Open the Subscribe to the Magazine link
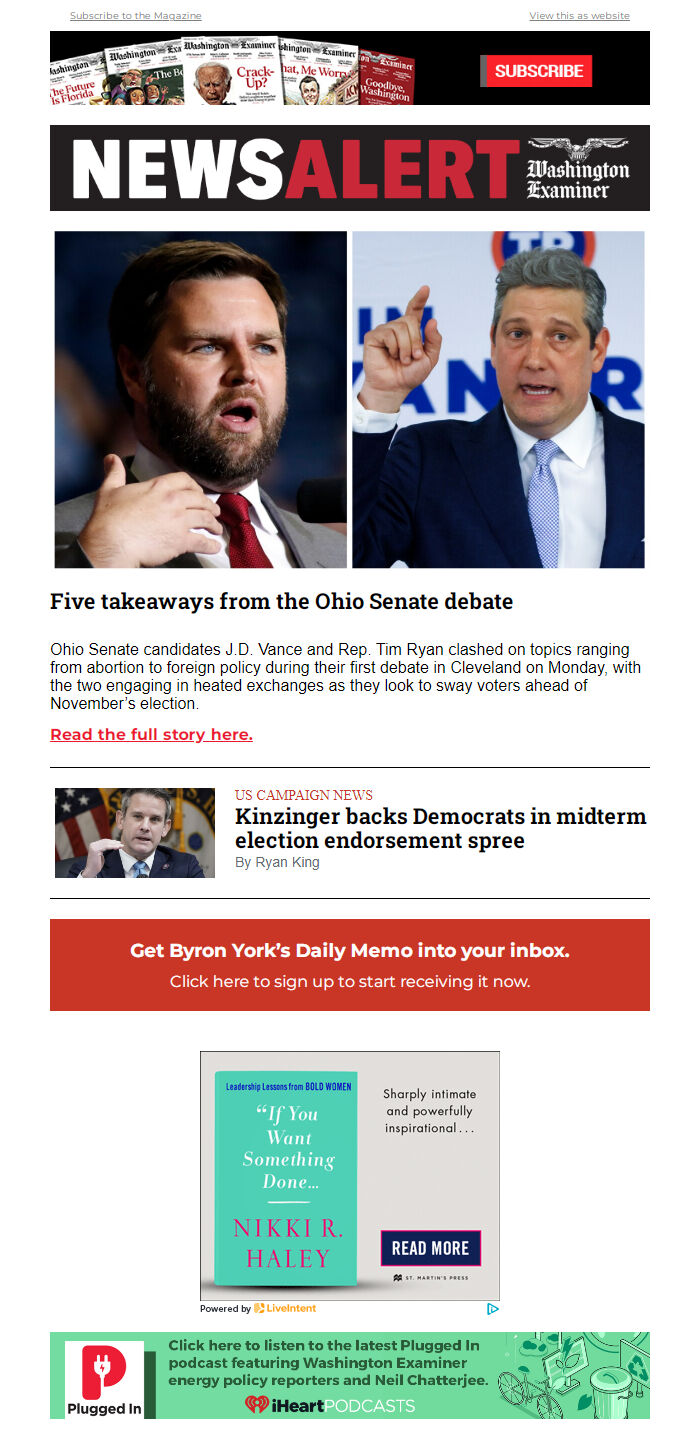The height and width of the screenshot is (1443, 700). [135, 16]
